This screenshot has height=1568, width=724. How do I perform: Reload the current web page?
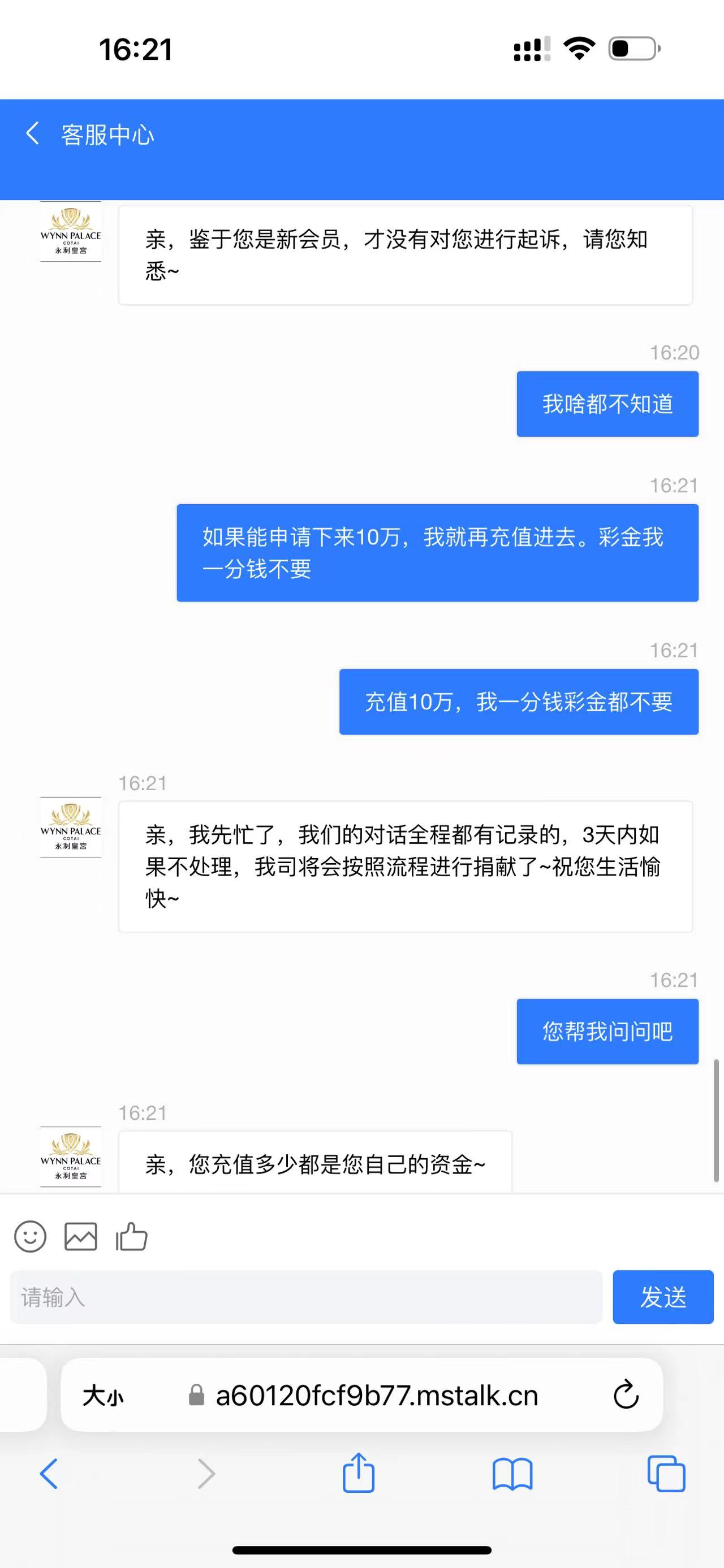pos(626,1395)
